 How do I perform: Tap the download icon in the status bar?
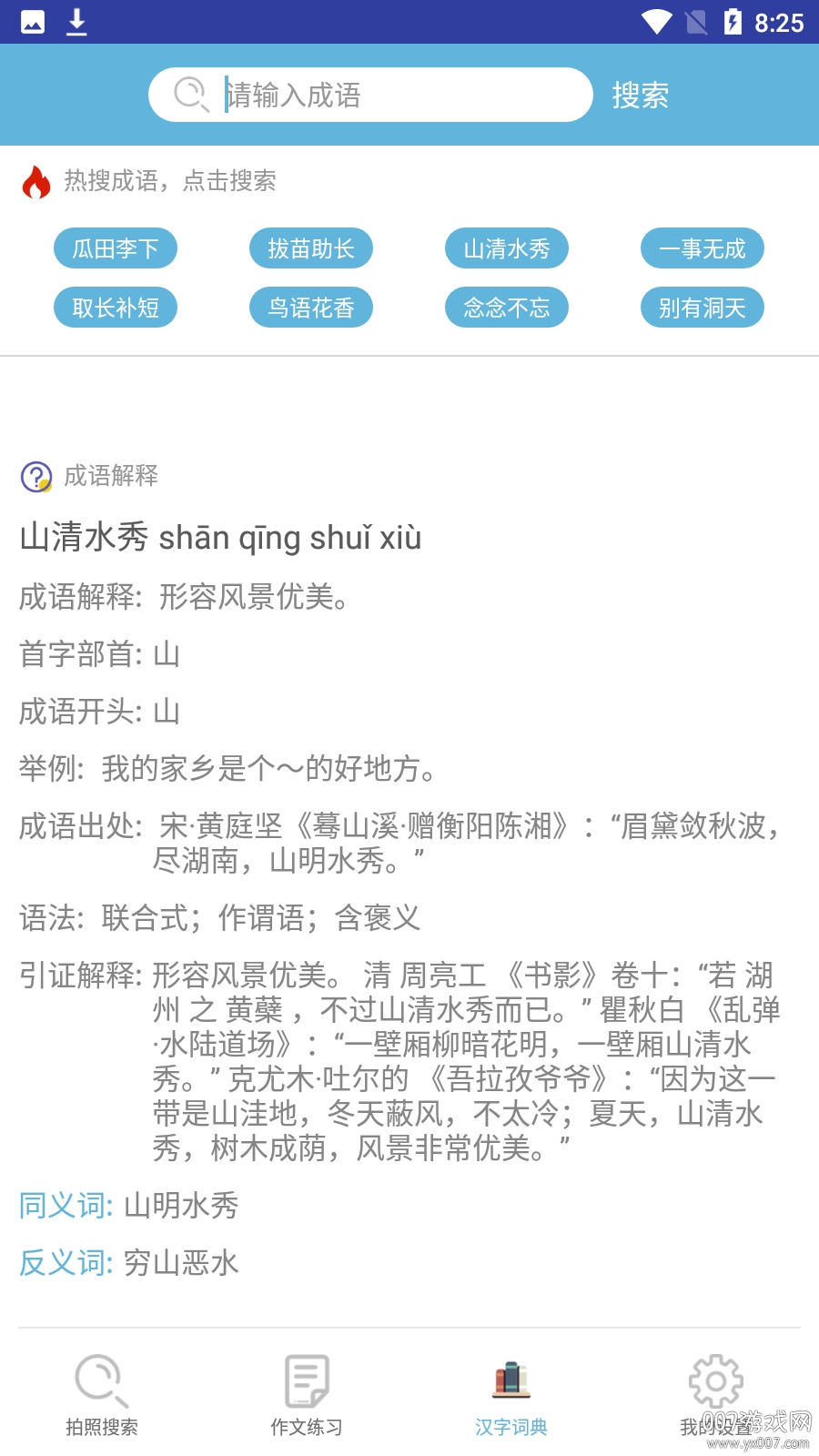76,20
